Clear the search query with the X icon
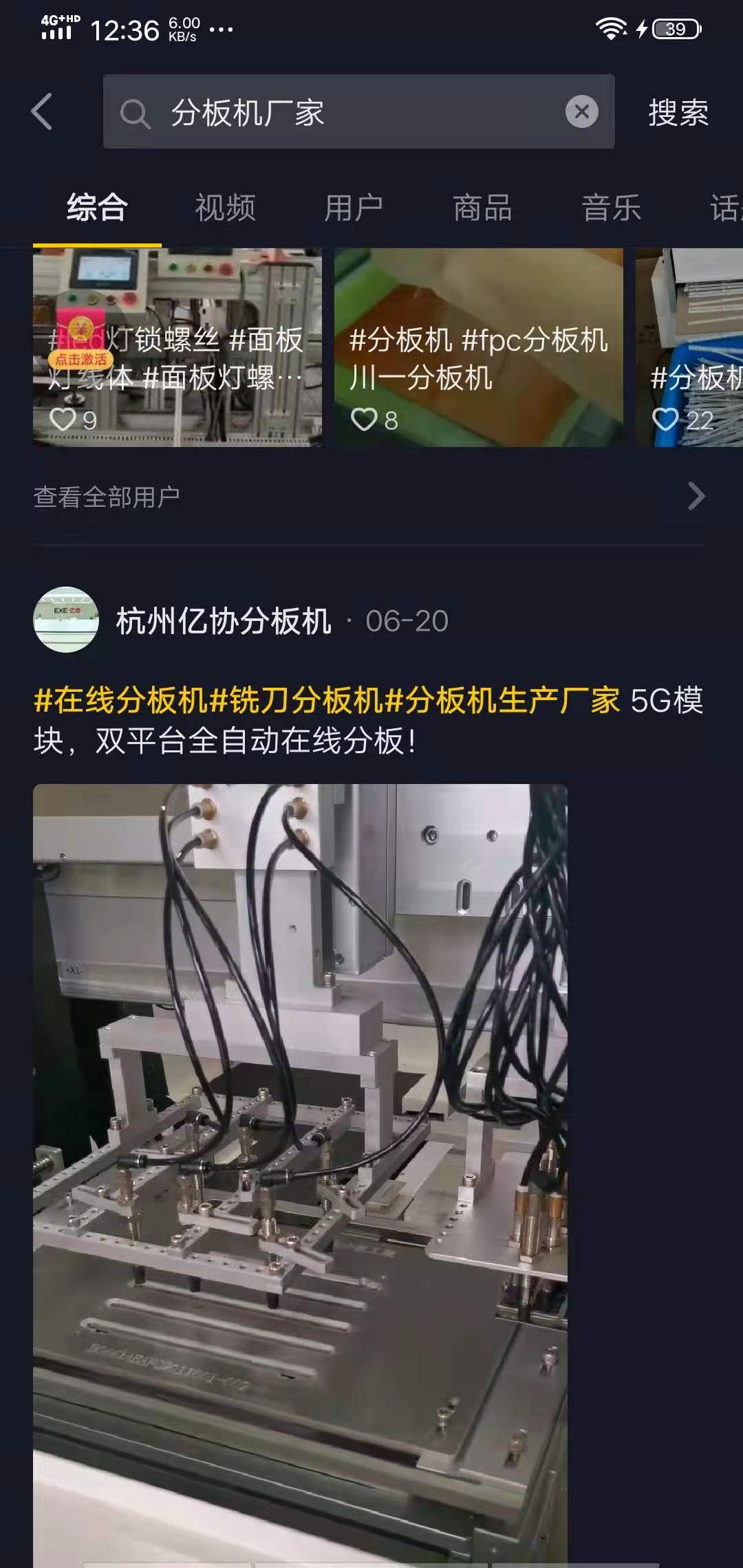 [581, 110]
